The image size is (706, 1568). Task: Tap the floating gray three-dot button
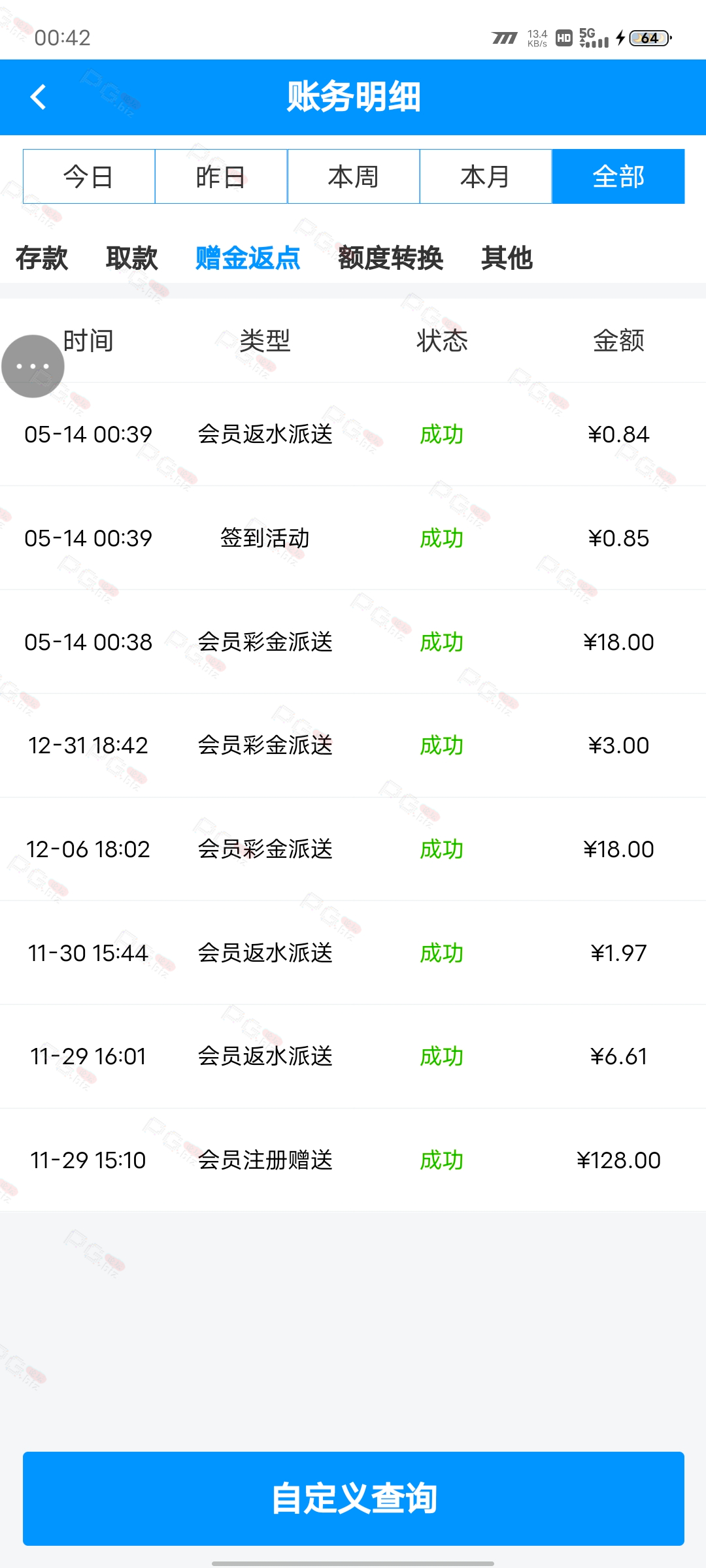(x=33, y=366)
